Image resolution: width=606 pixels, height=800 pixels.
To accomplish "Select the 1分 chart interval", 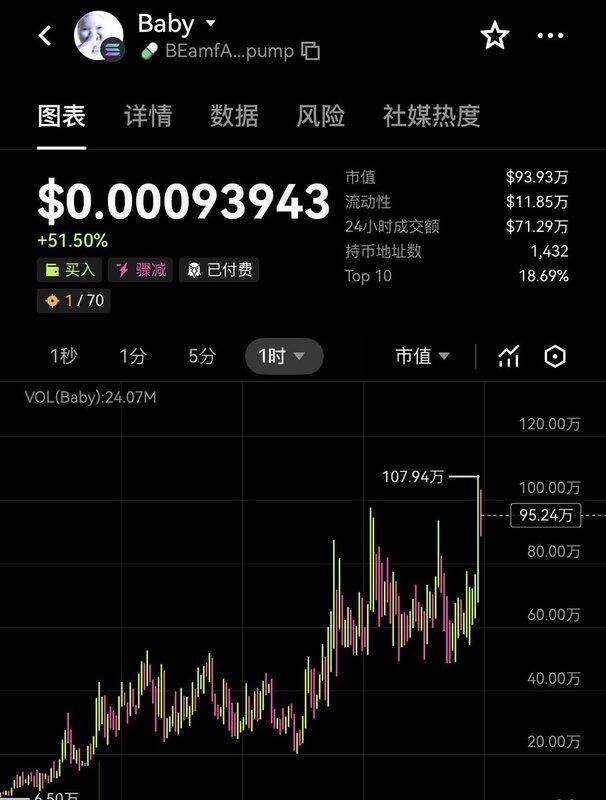I will tap(132, 356).
